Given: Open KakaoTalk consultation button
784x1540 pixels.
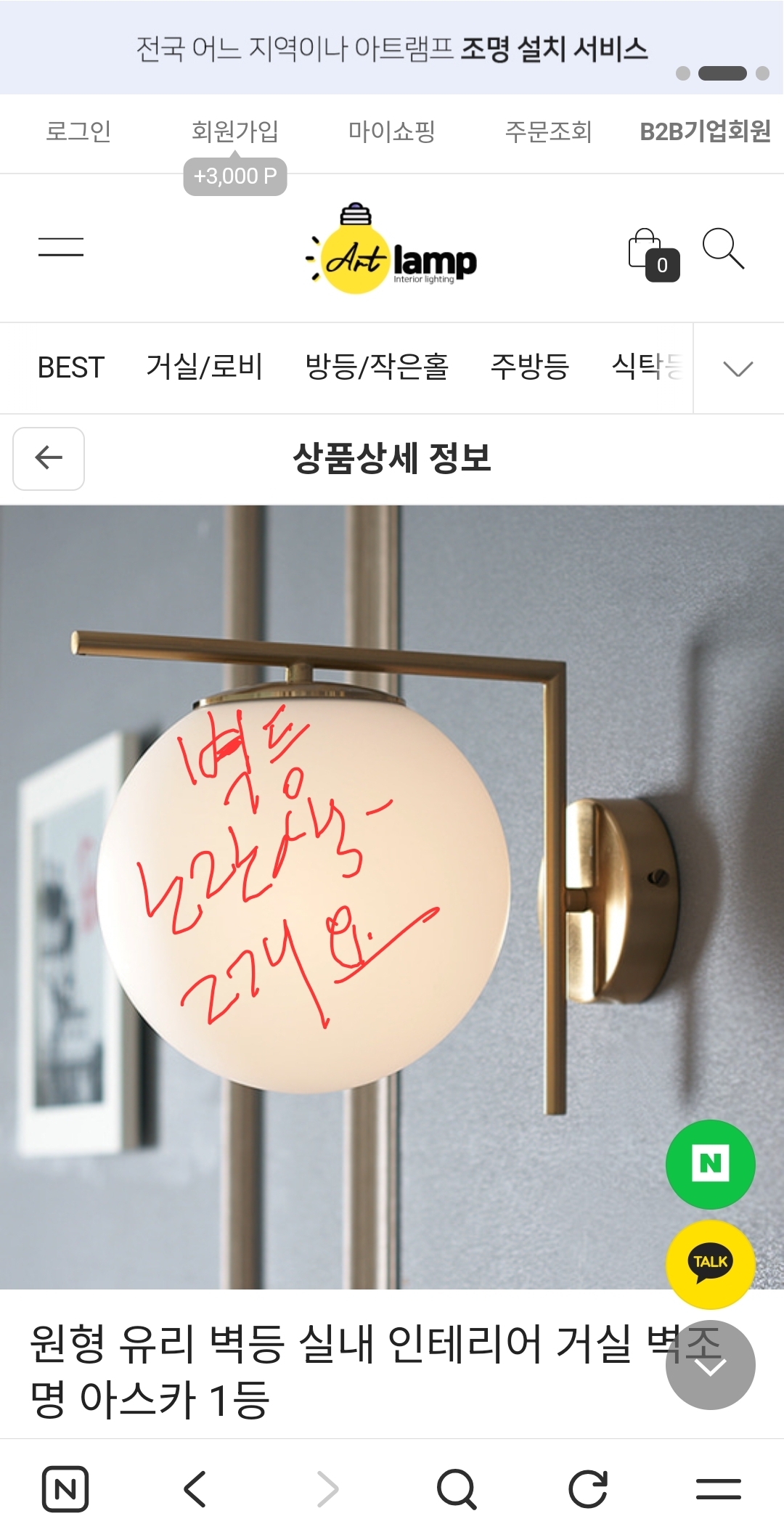Looking at the screenshot, I should (x=710, y=1263).
